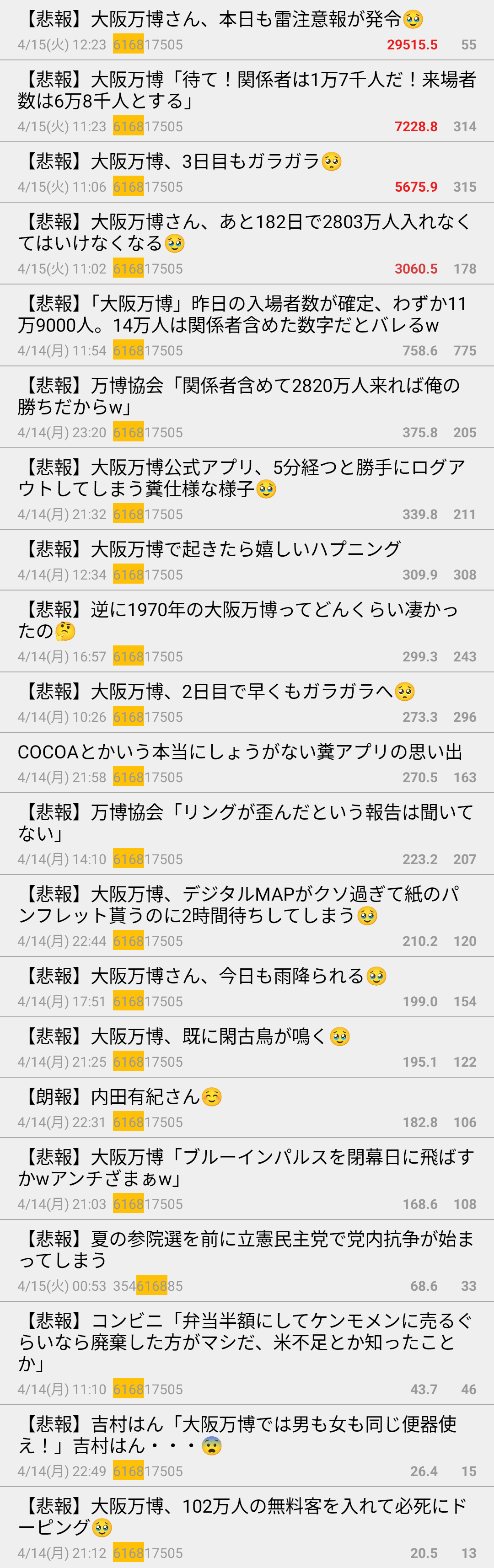The width and height of the screenshot is (494, 1568).
Task: Open the ブルーインパルス closing day thread
Action: (243, 1167)
